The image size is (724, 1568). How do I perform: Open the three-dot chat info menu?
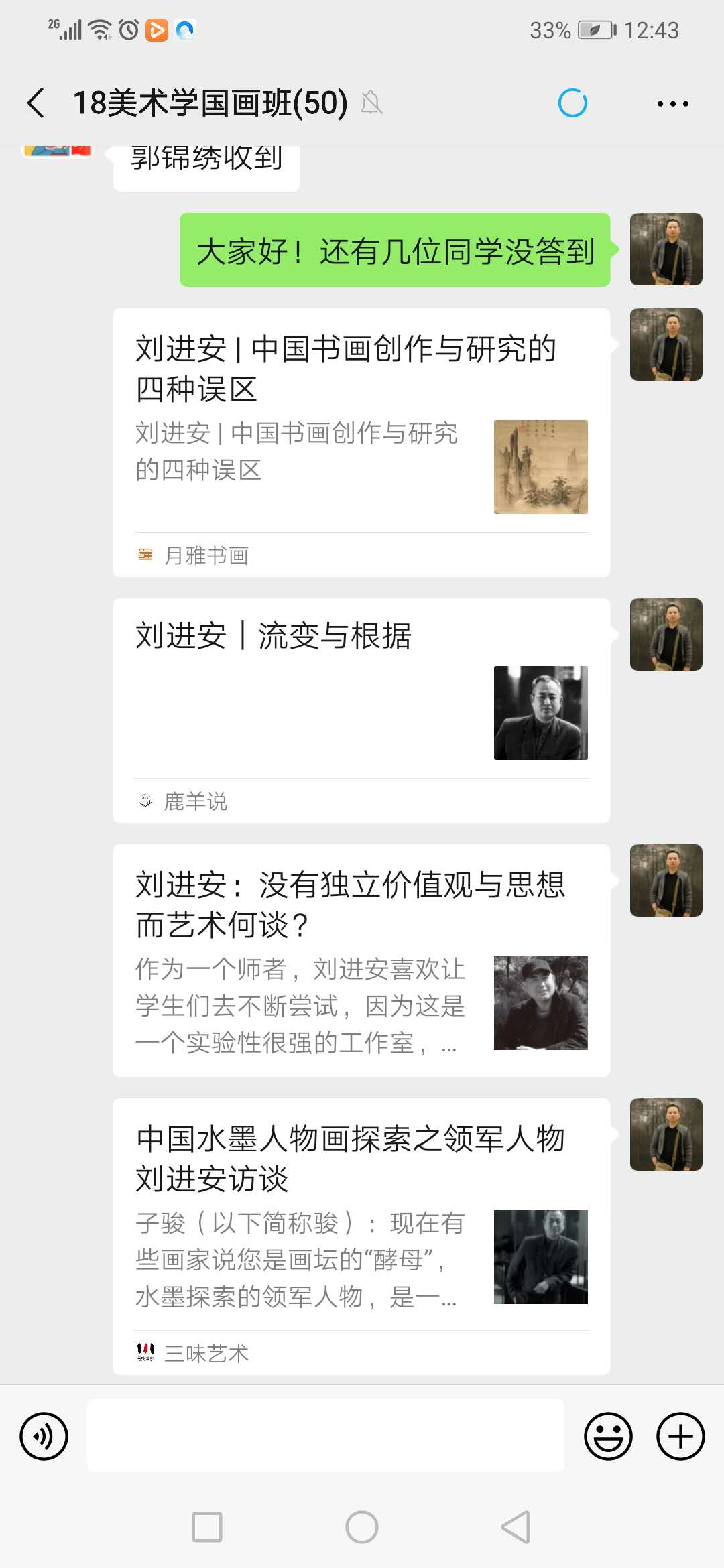(672, 104)
